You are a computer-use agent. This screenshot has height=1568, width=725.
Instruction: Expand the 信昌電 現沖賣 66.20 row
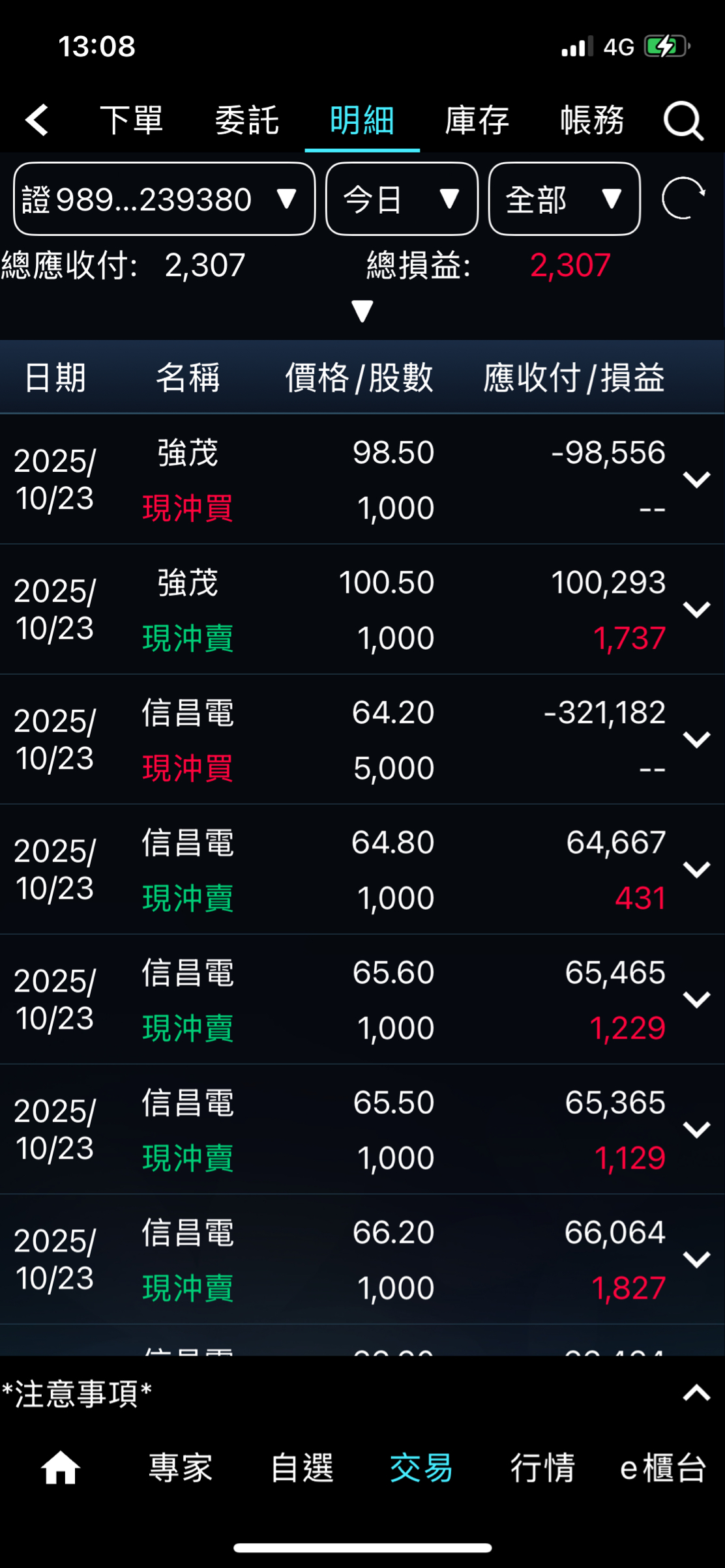(x=696, y=1259)
